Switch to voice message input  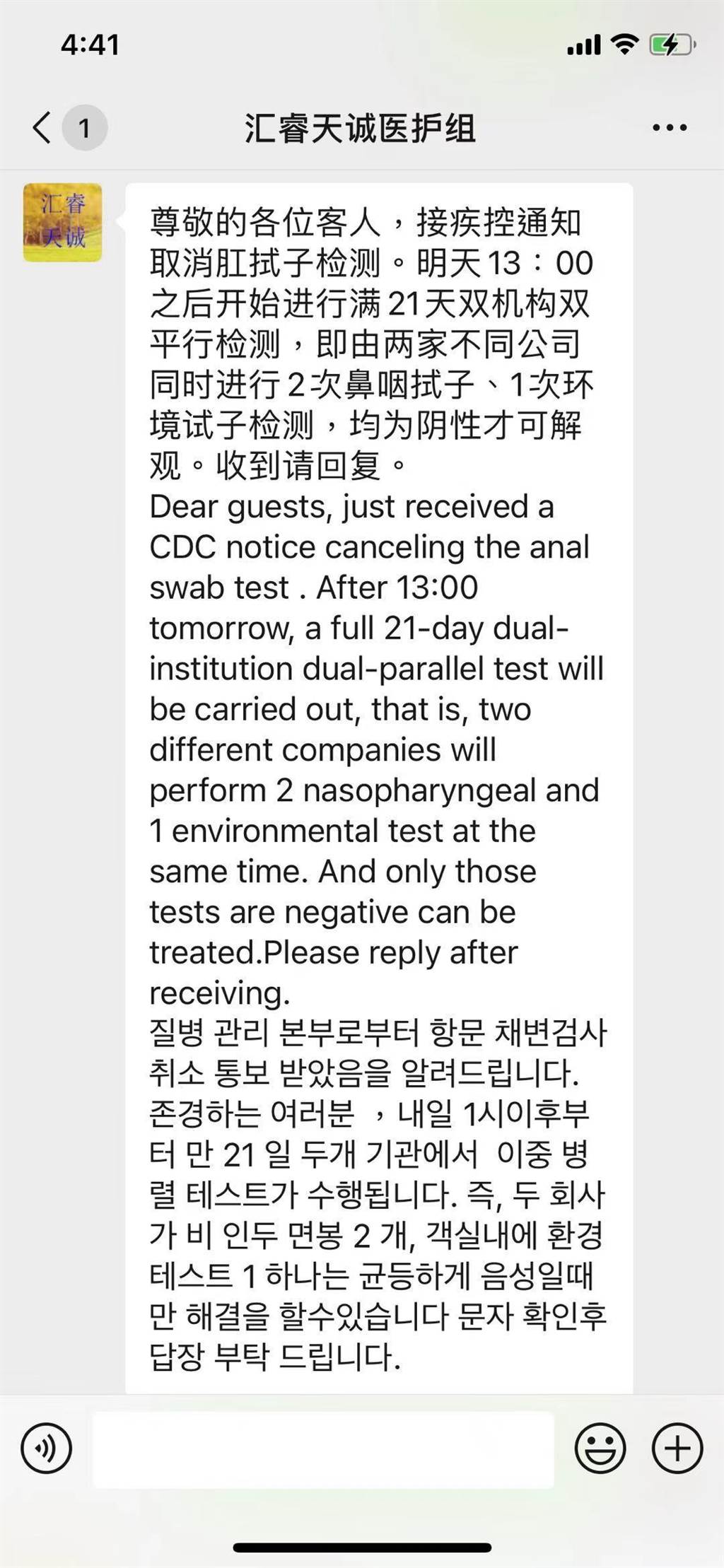[x=47, y=1448]
